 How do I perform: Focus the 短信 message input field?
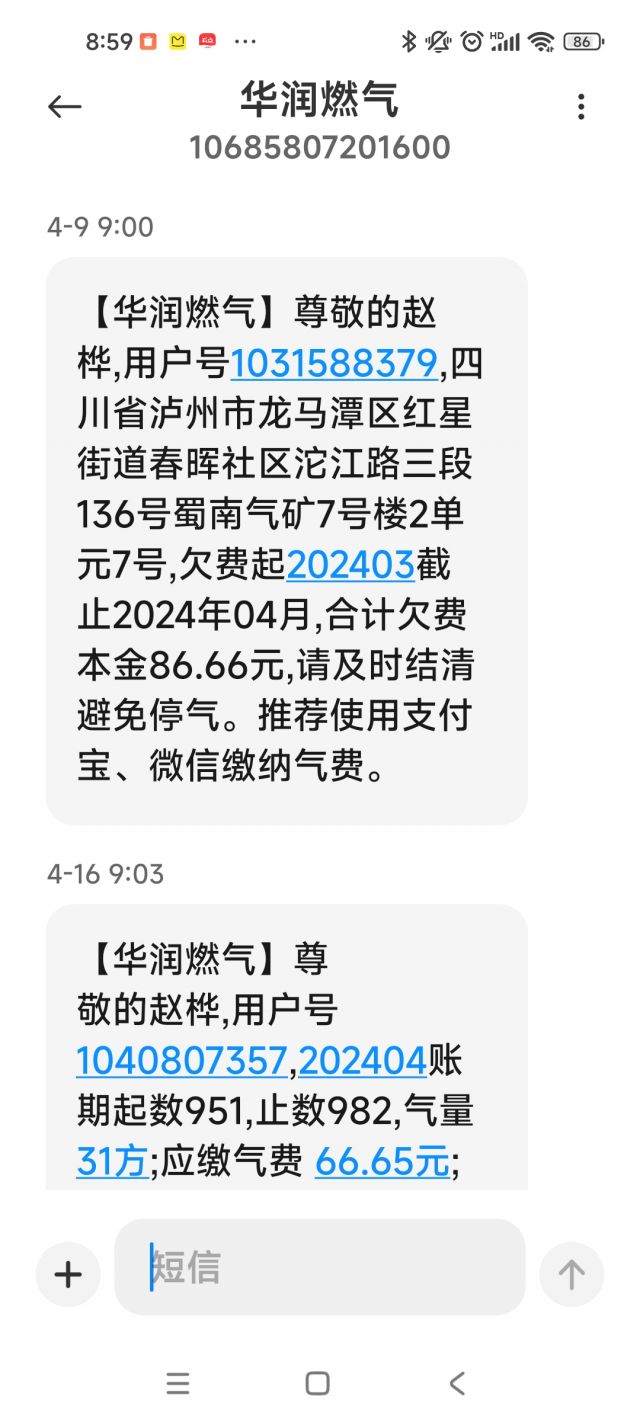(x=320, y=1267)
